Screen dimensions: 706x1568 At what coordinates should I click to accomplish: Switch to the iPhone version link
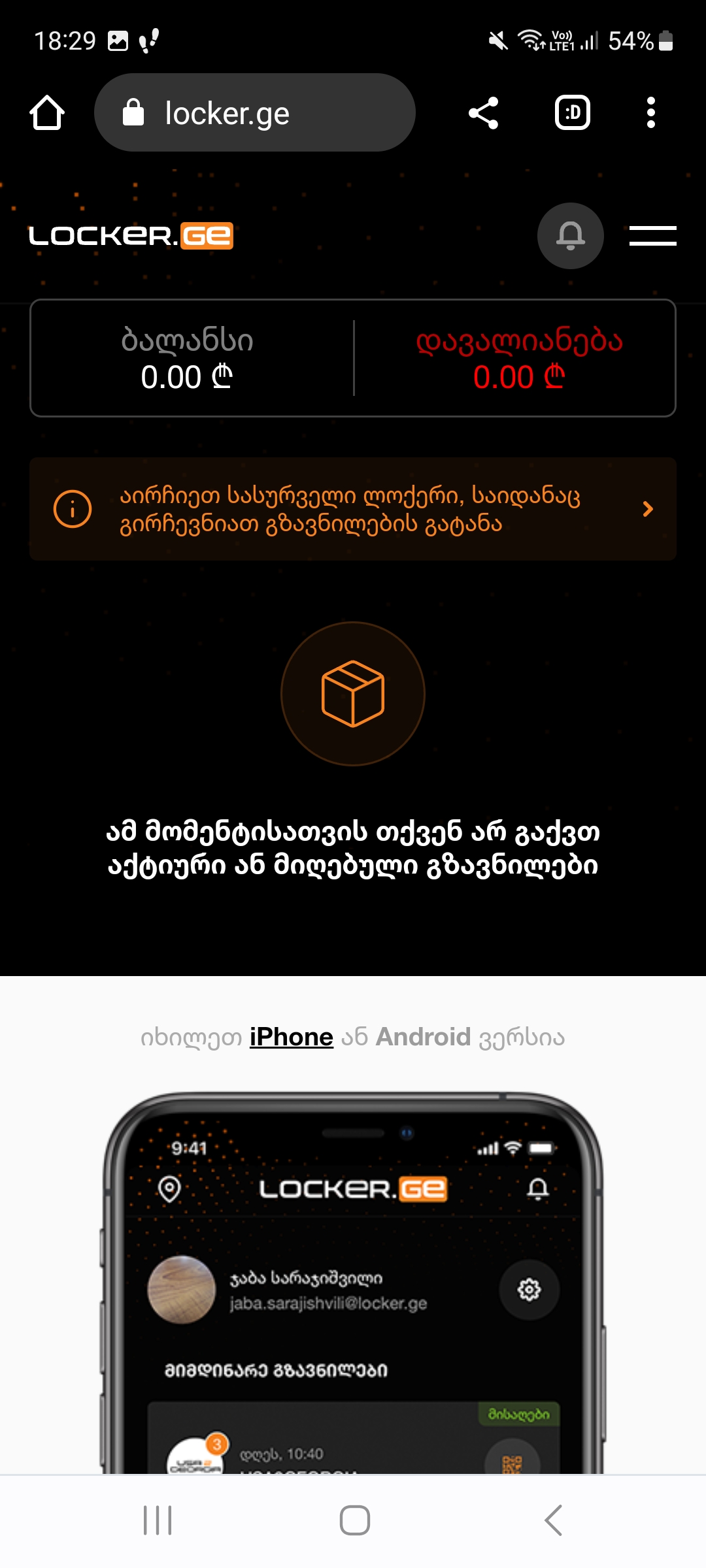coord(292,1037)
